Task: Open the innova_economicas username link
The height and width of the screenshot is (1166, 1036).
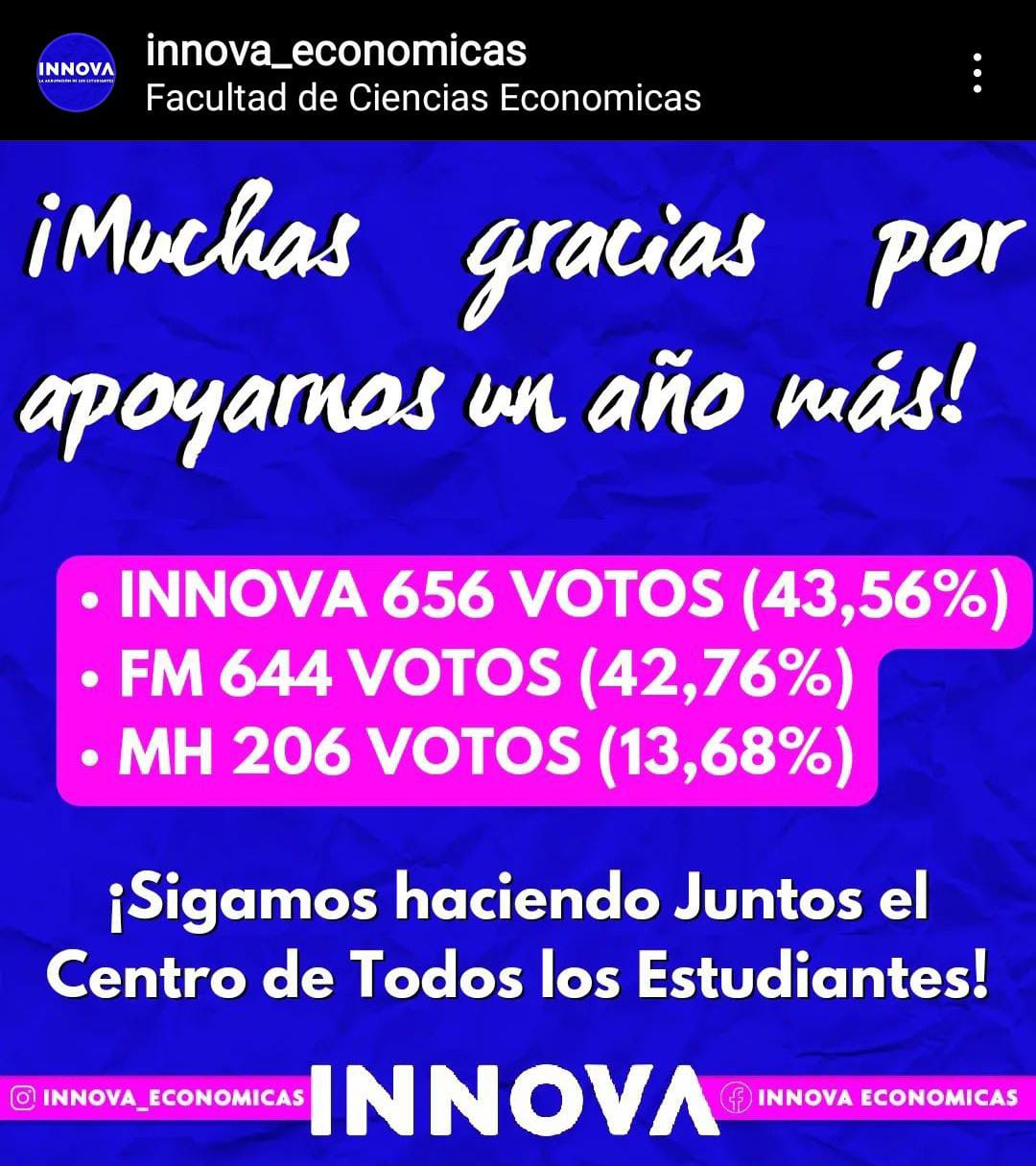Action: tap(336, 51)
